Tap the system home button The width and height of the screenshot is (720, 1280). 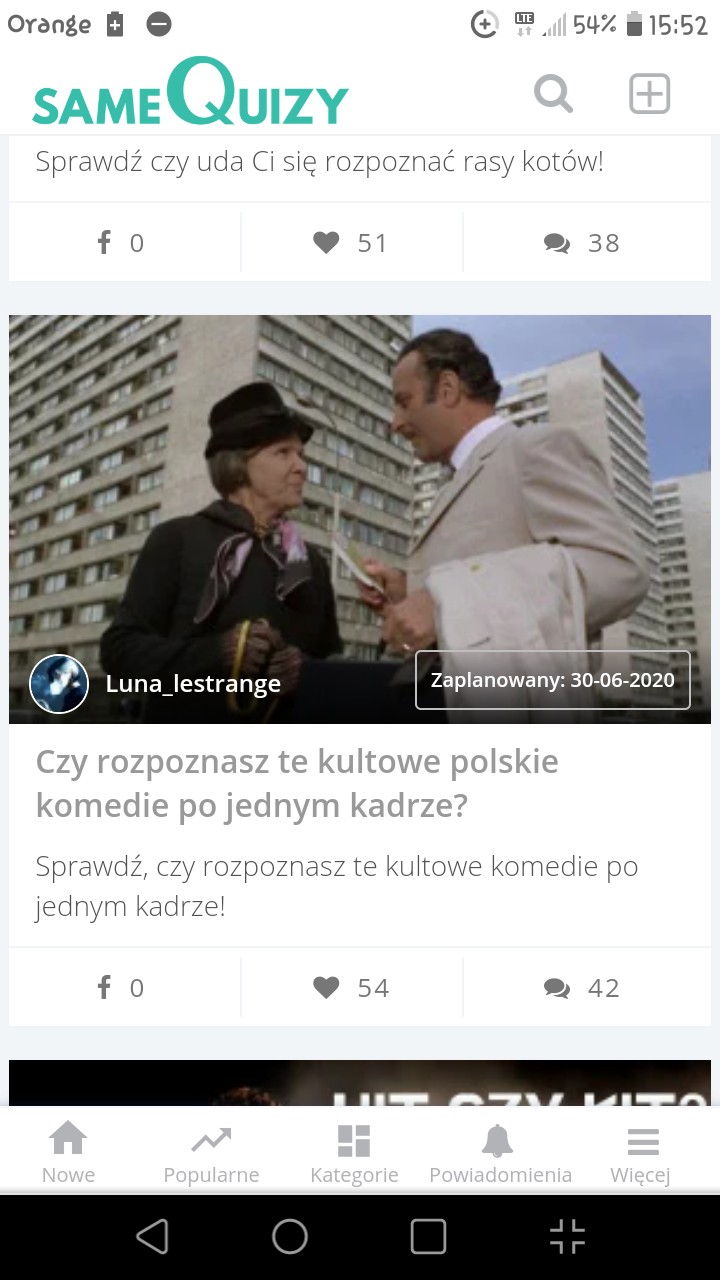point(290,1237)
